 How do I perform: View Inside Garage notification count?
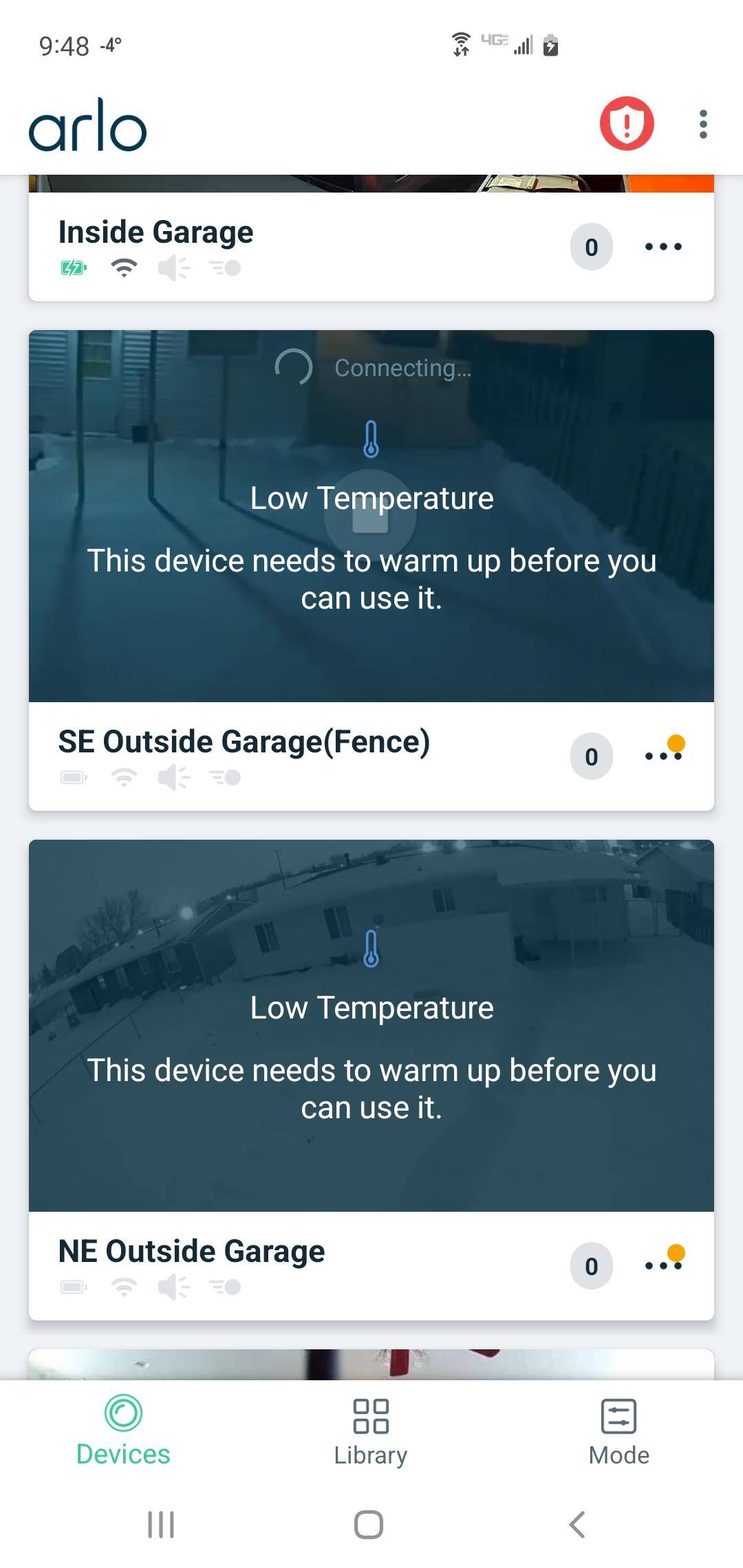(x=591, y=247)
